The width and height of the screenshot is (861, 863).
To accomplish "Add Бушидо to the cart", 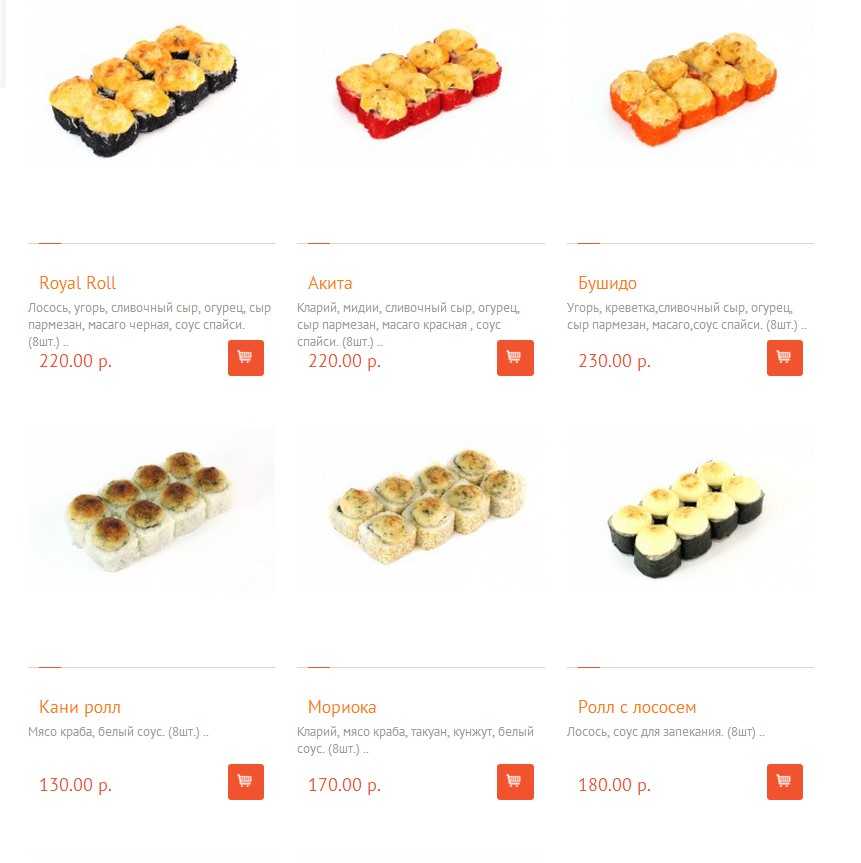I will (x=784, y=358).
